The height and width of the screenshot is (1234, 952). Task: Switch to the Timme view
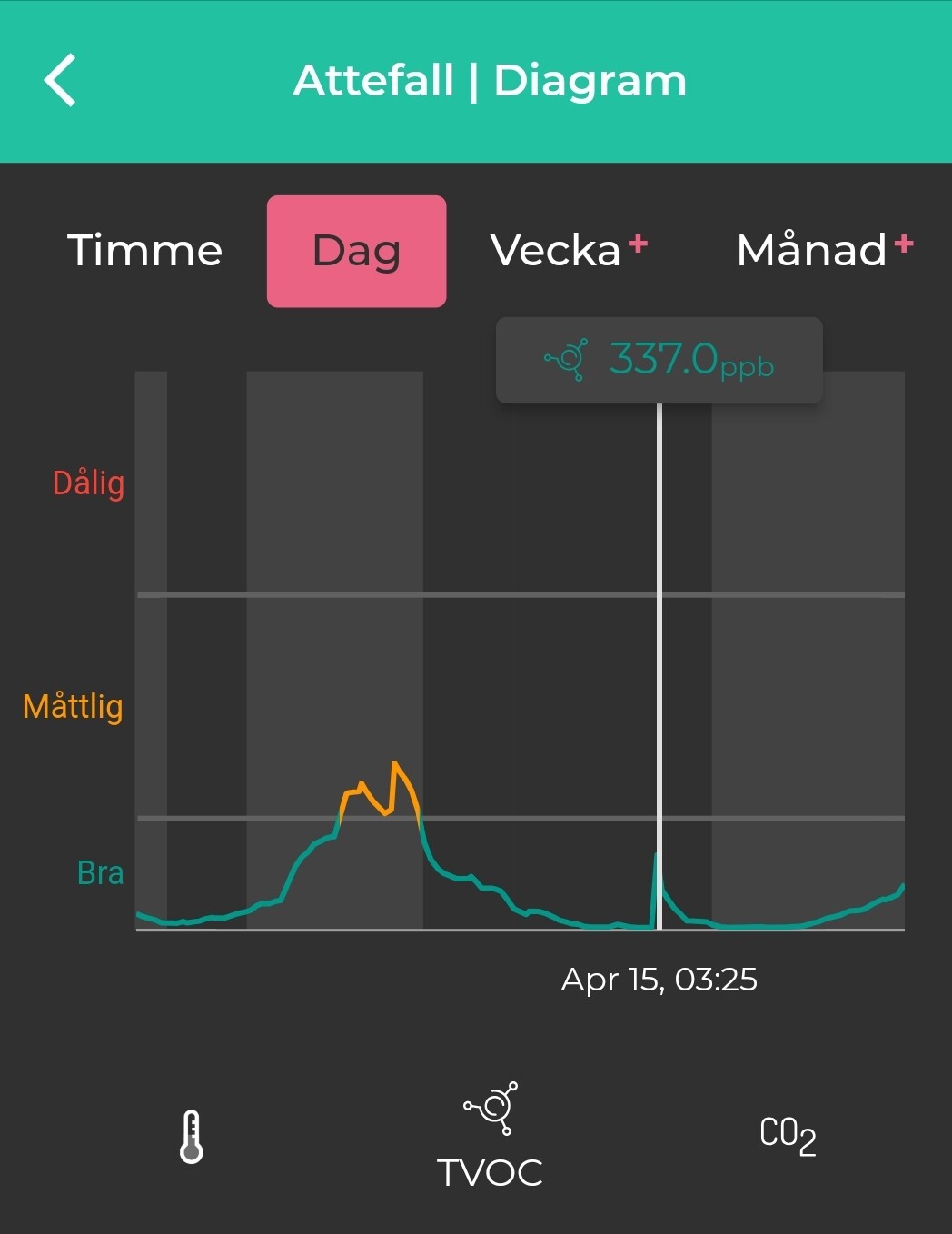[x=145, y=251]
